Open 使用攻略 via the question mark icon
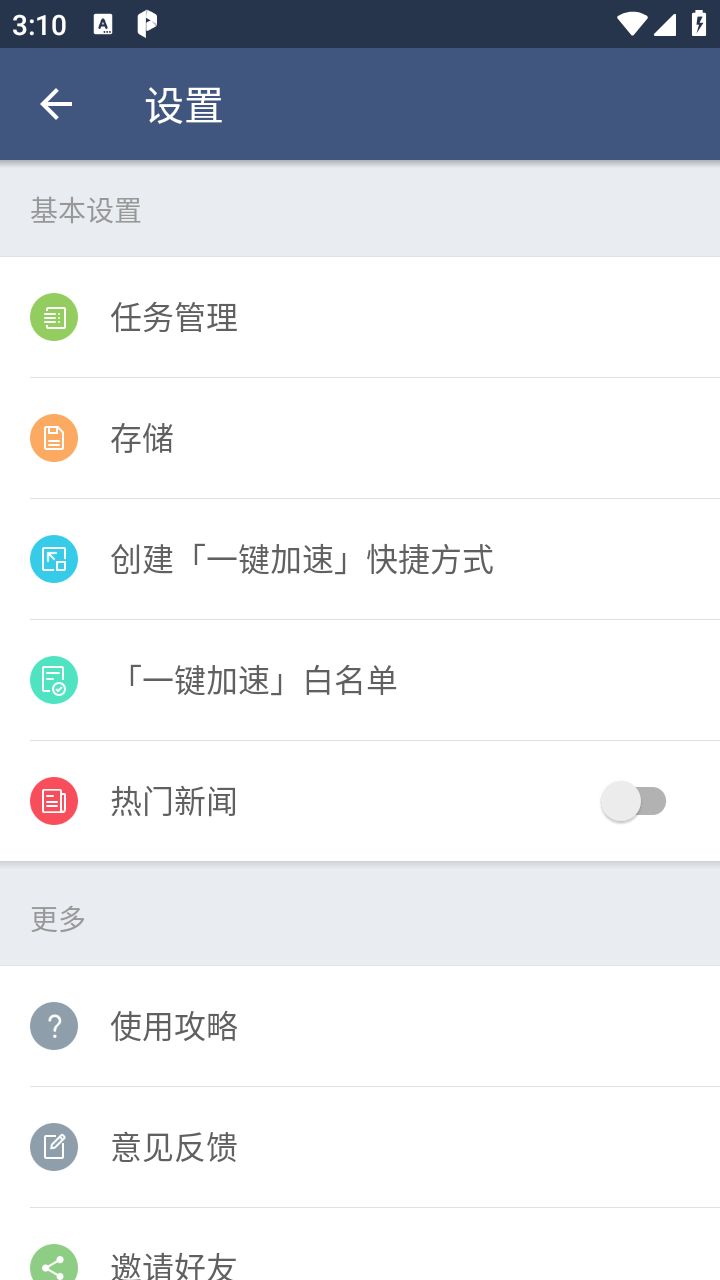This screenshot has width=720, height=1280. pyautogui.click(x=53, y=1025)
